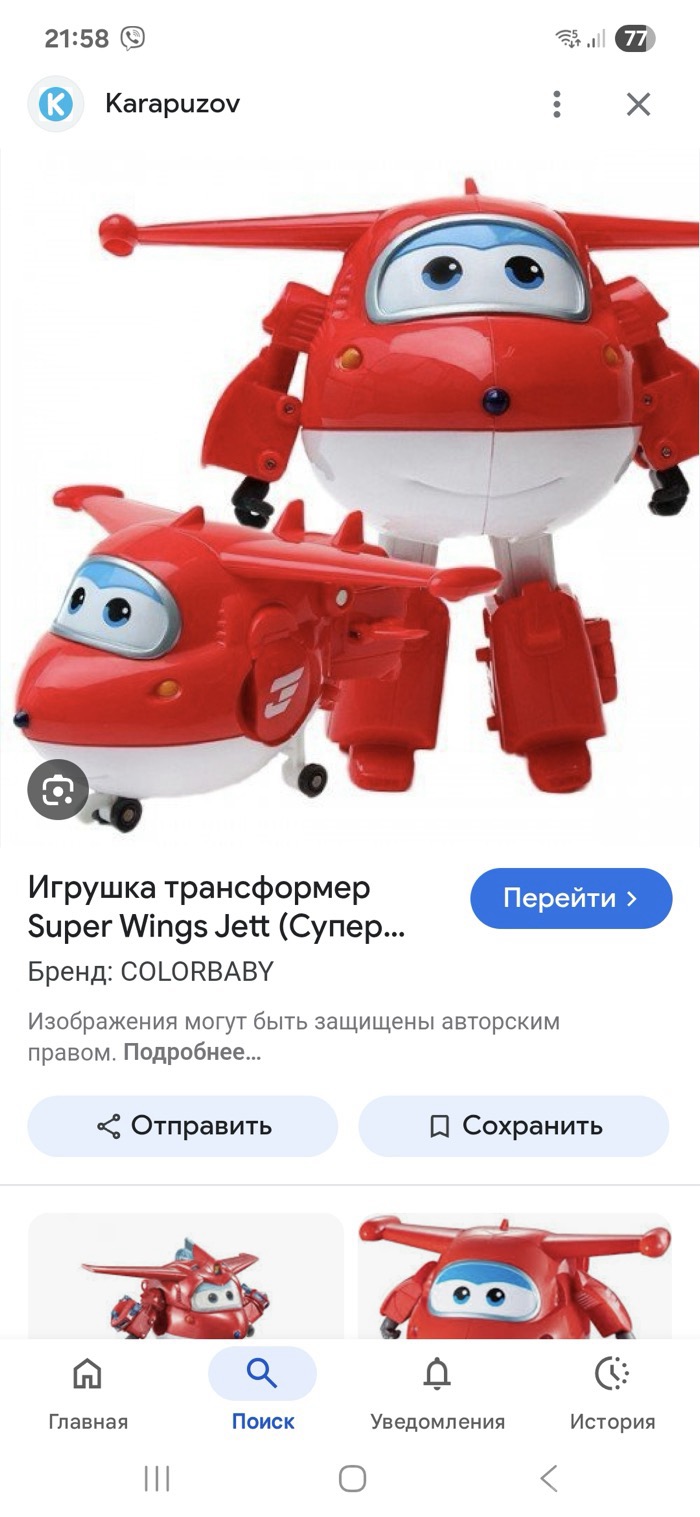Search this image with Lens icon

pyautogui.click(x=58, y=790)
